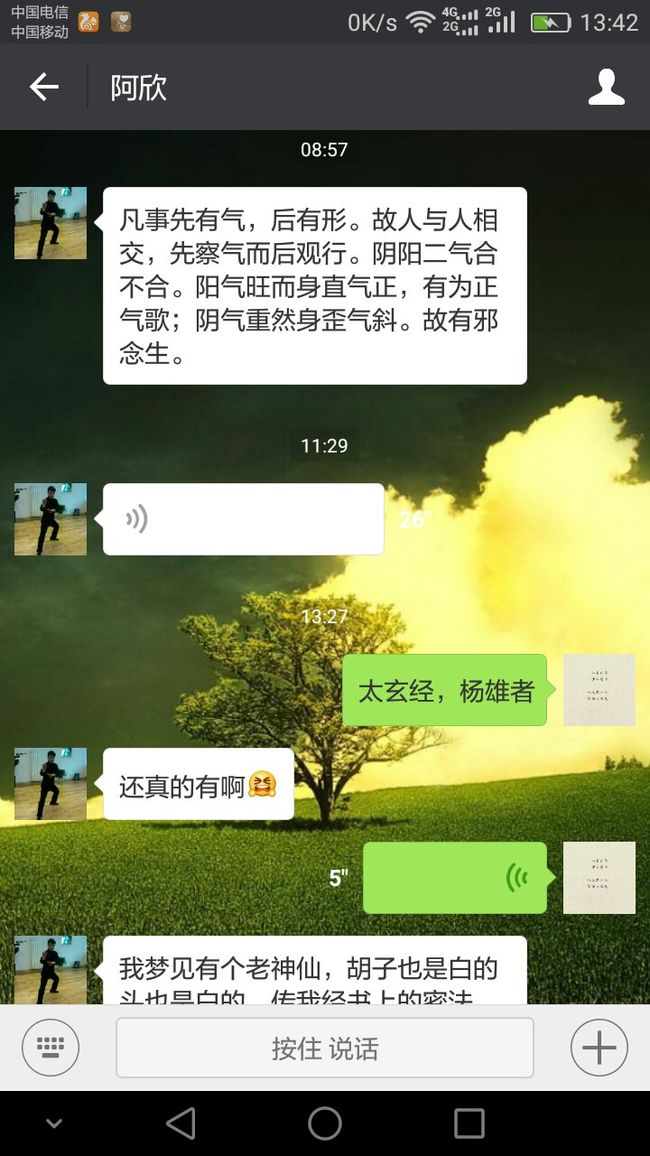Open 阿欣's avatar beside 还真的有啊 message
This screenshot has width=650, height=1156.
pos(50,784)
